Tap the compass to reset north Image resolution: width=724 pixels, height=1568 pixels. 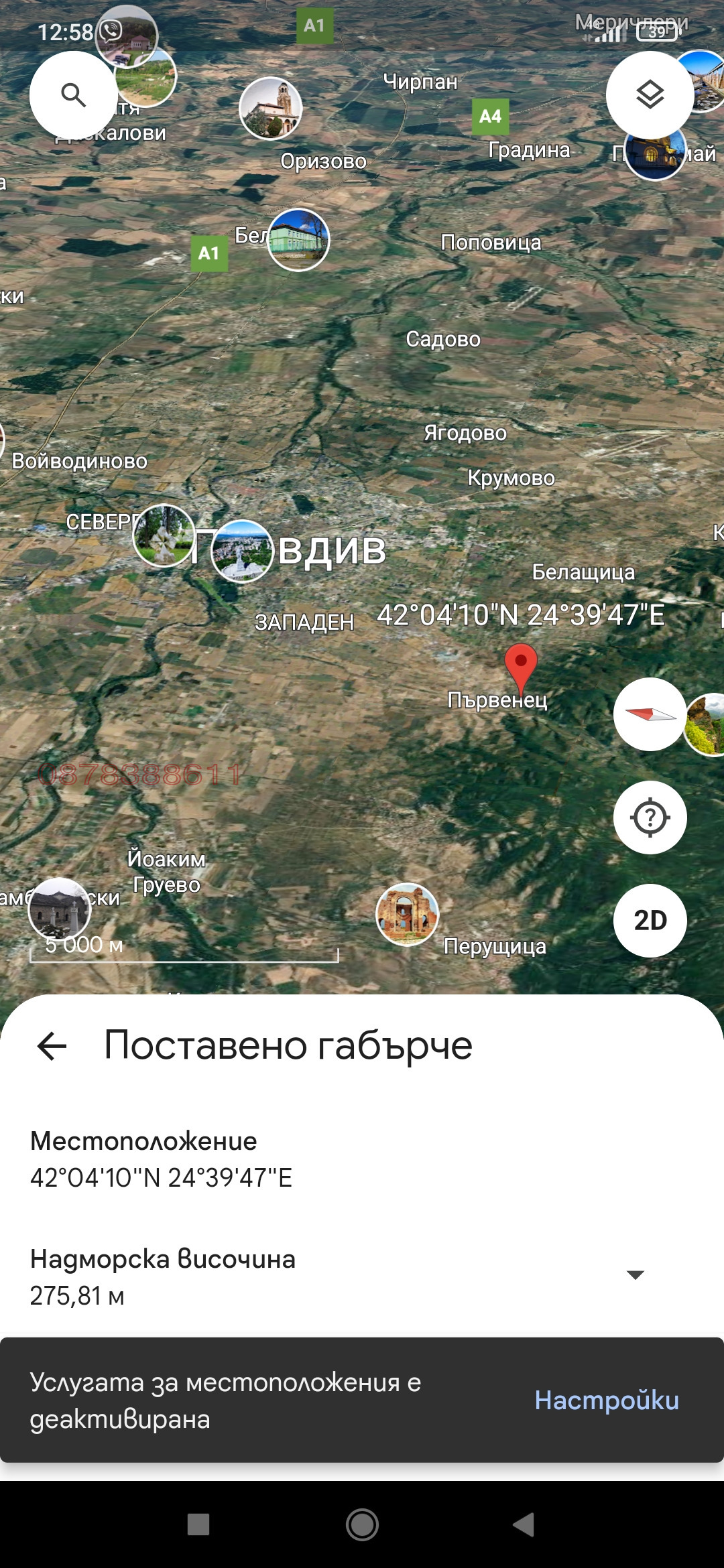point(650,714)
